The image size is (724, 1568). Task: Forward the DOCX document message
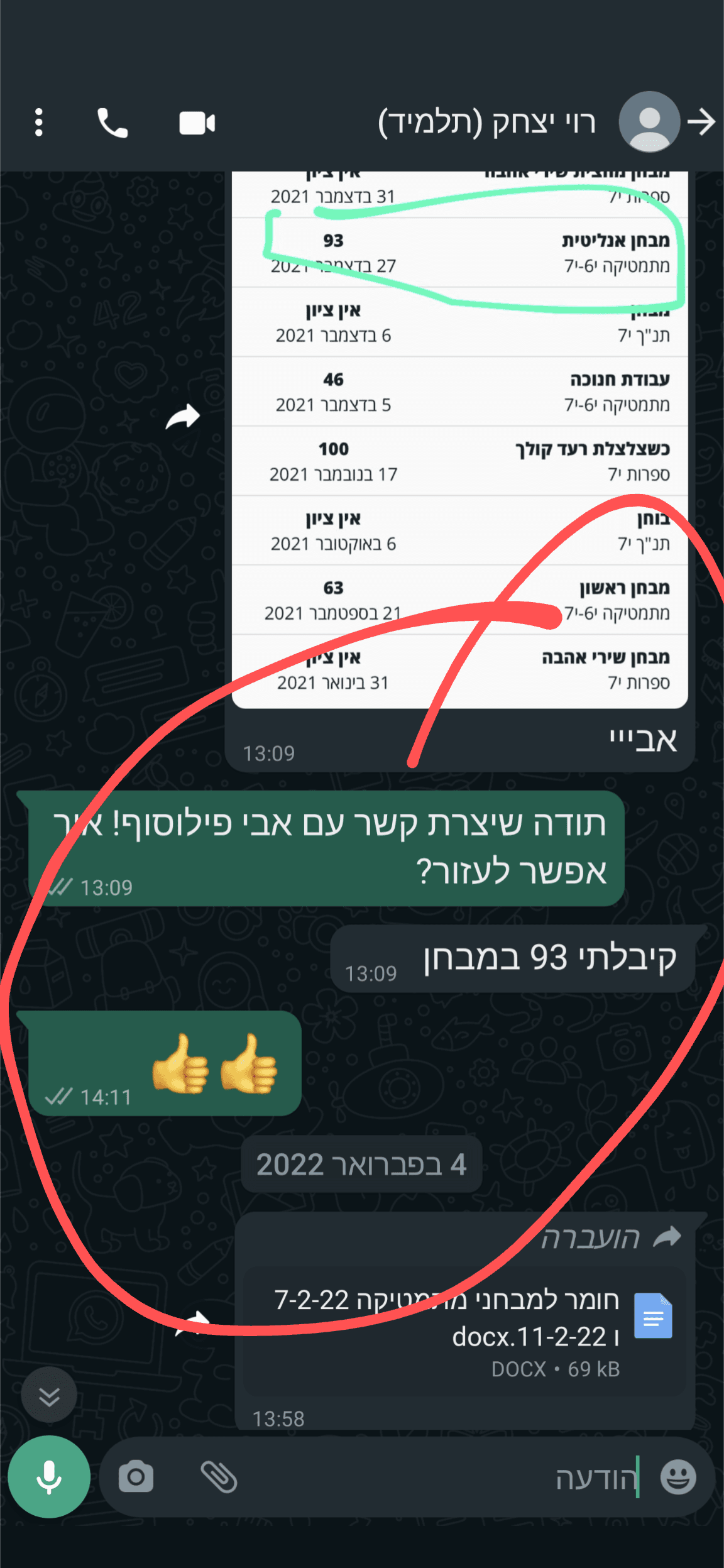pyautogui.click(x=195, y=1321)
